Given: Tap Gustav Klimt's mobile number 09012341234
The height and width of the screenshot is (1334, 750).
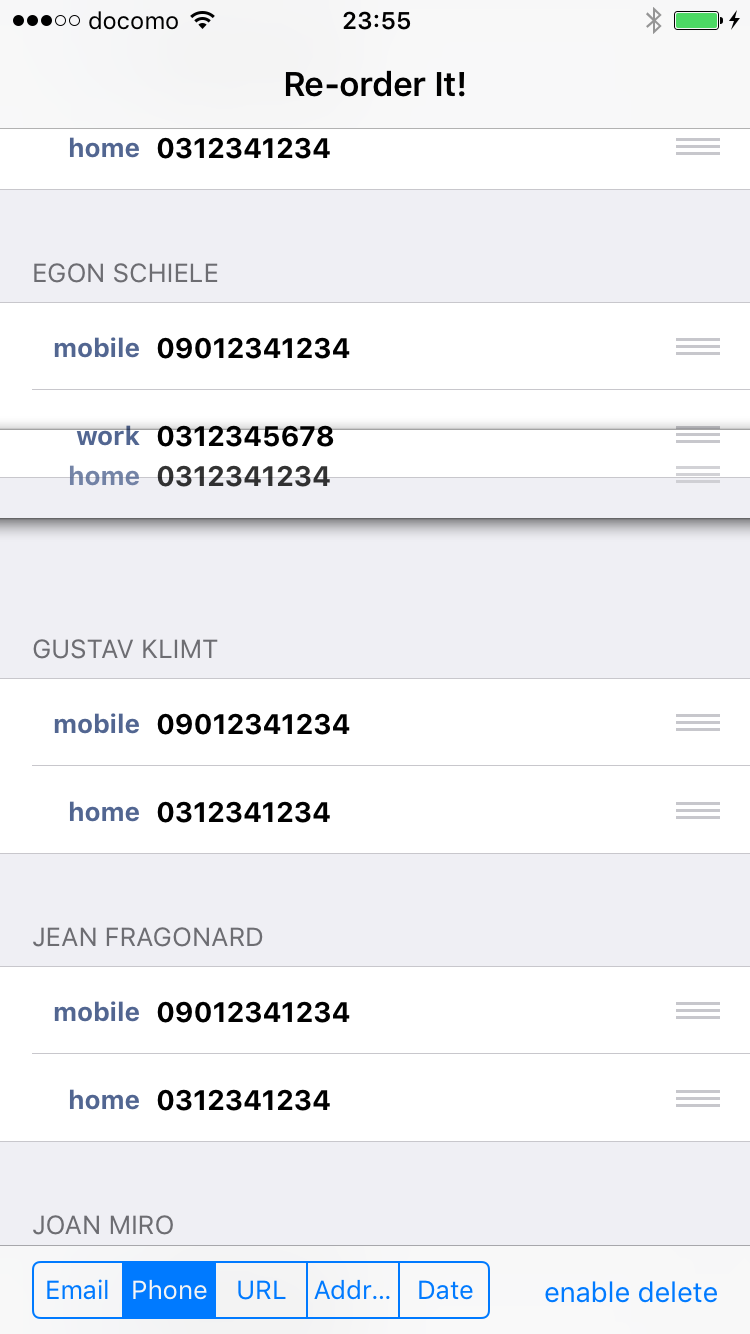Looking at the screenshot, I should coord(253,723).
